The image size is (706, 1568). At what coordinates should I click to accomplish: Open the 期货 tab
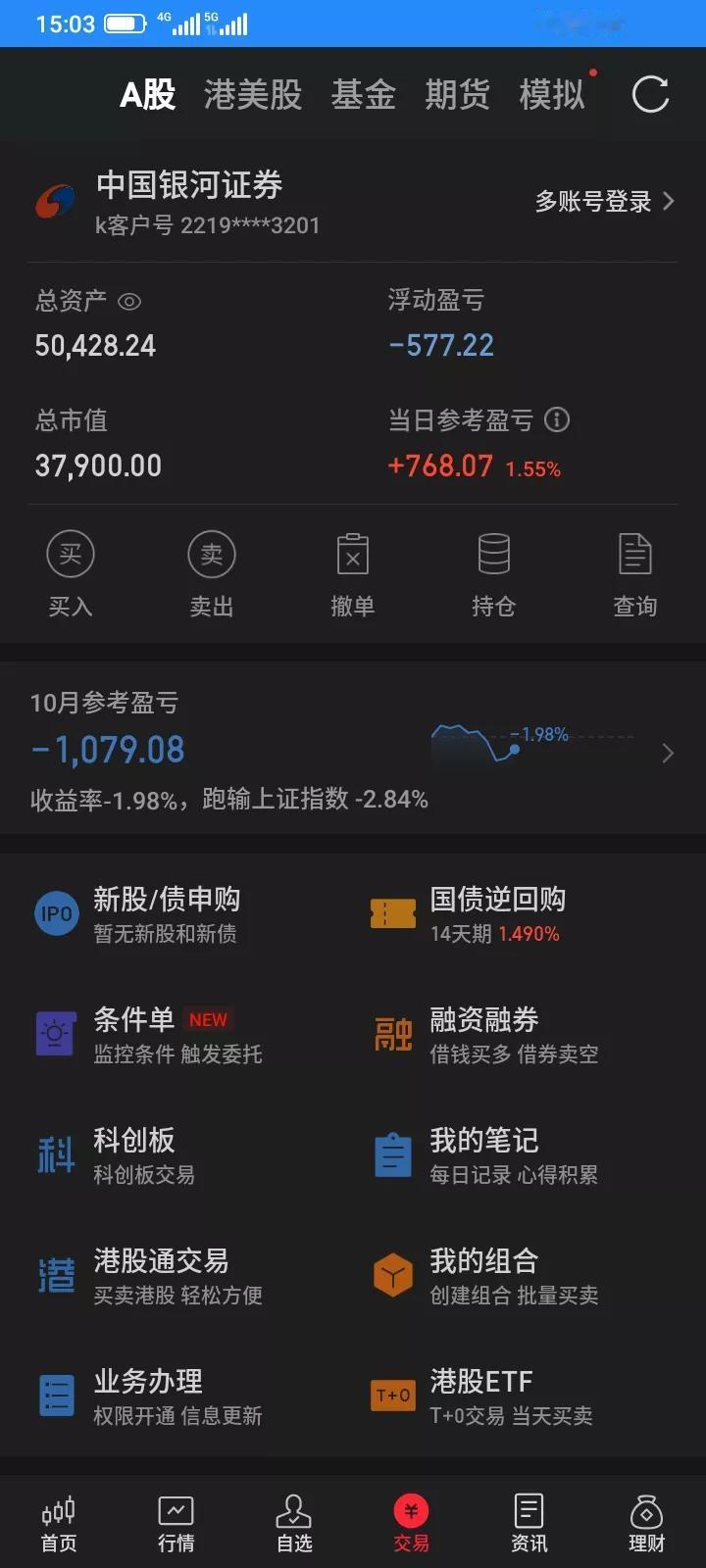(x=457, y=95)
